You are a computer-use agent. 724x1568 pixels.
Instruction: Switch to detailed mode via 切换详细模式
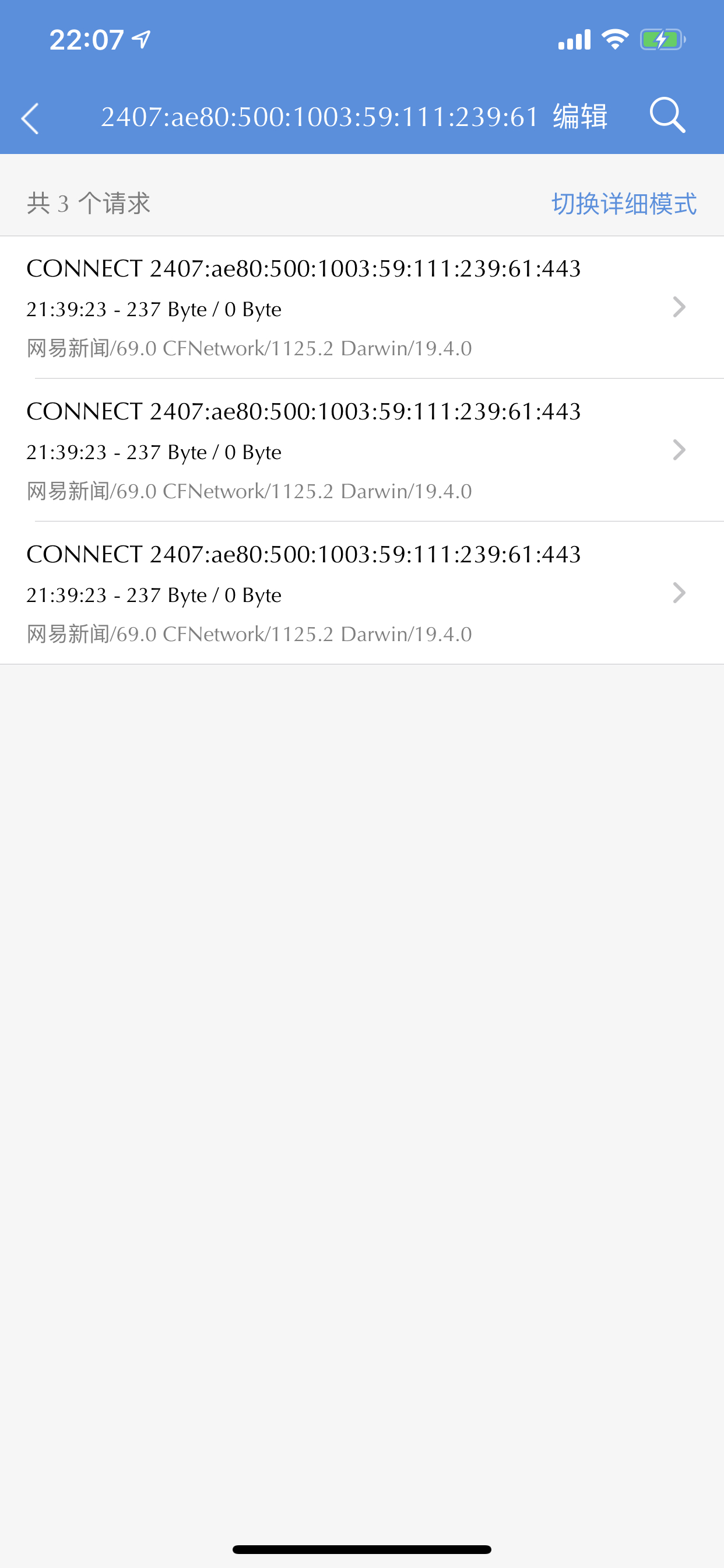point(624,204)
